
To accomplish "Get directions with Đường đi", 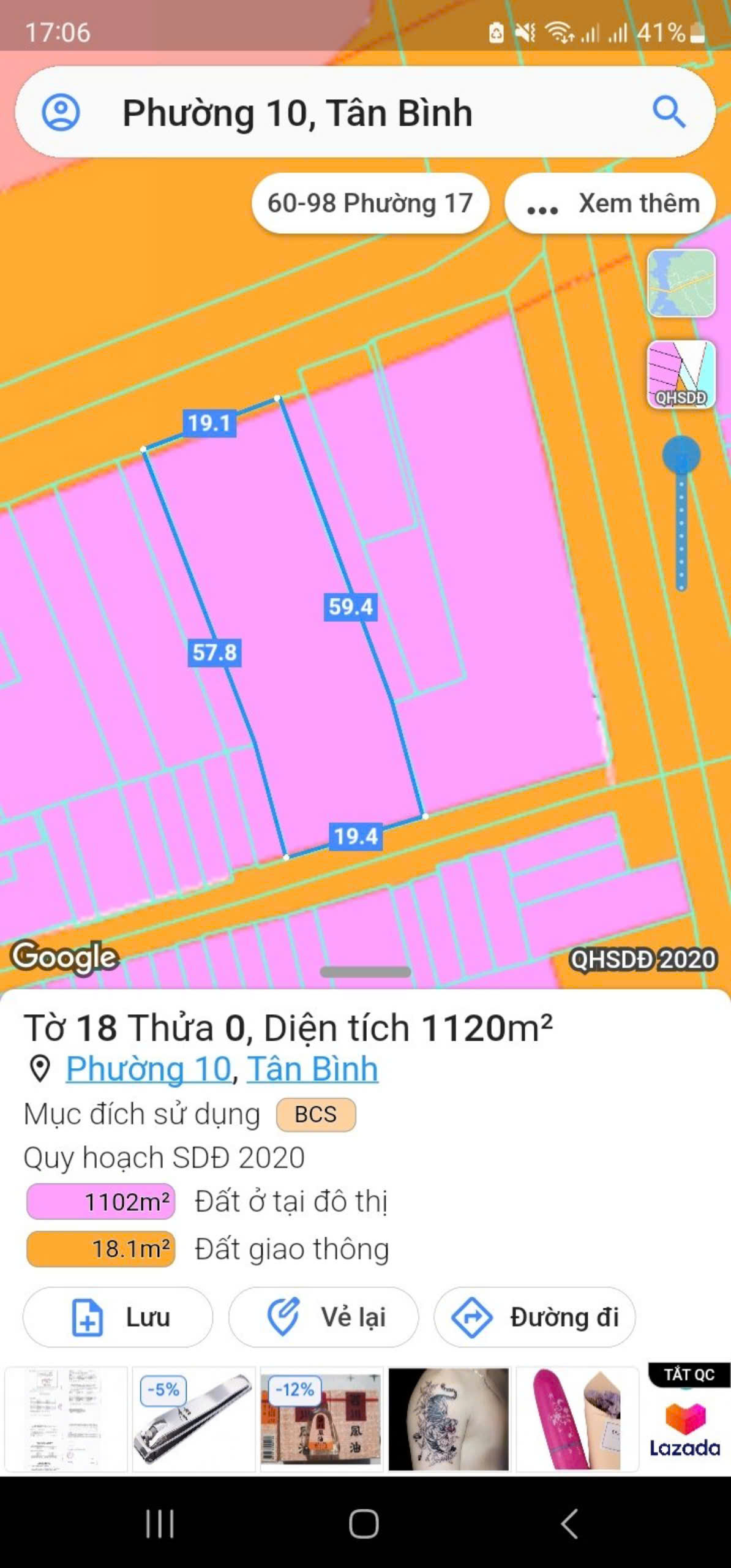I will point(534,1317).
